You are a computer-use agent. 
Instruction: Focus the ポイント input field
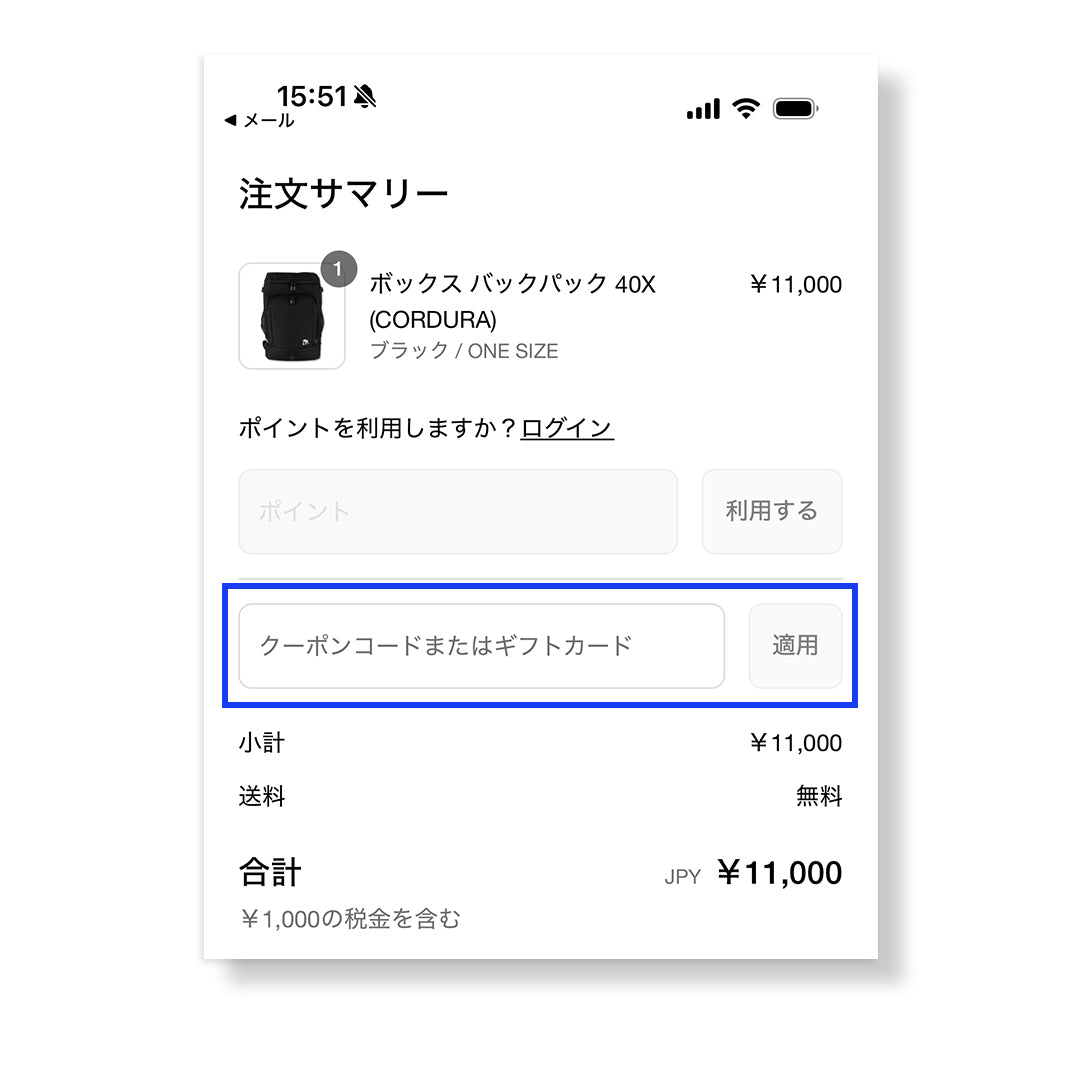tap(457, 511)
